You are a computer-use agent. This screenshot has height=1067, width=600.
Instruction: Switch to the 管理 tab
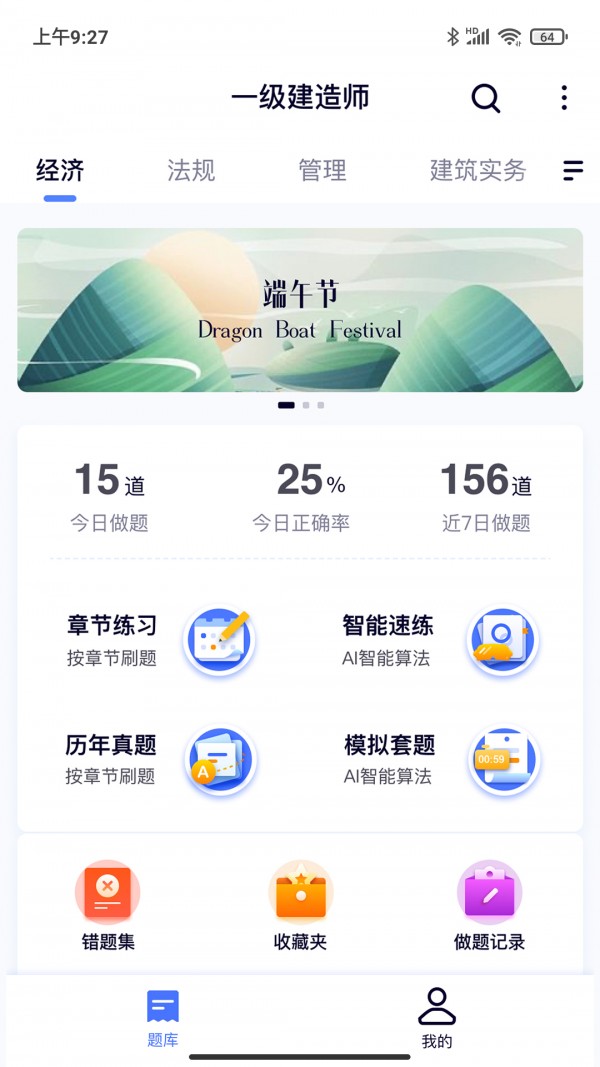point(322,171)
